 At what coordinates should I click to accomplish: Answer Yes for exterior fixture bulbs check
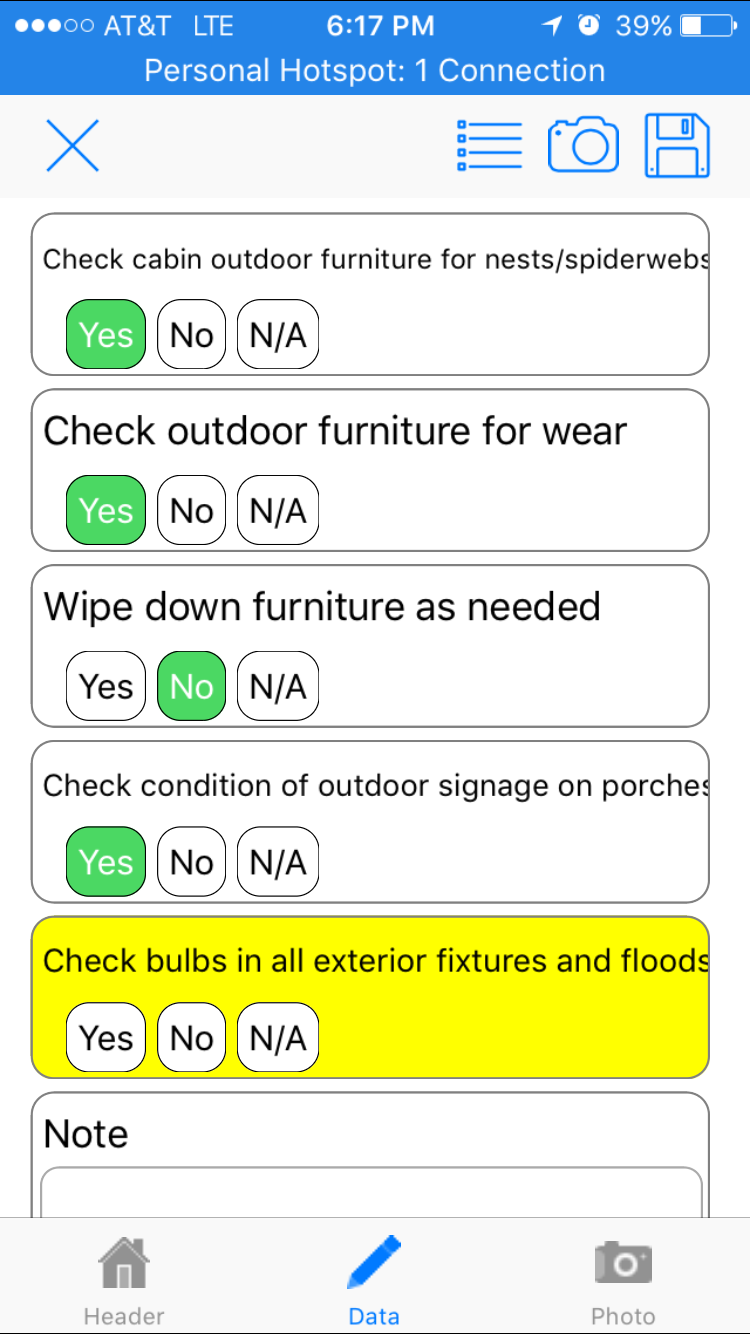pos(106,1039)
